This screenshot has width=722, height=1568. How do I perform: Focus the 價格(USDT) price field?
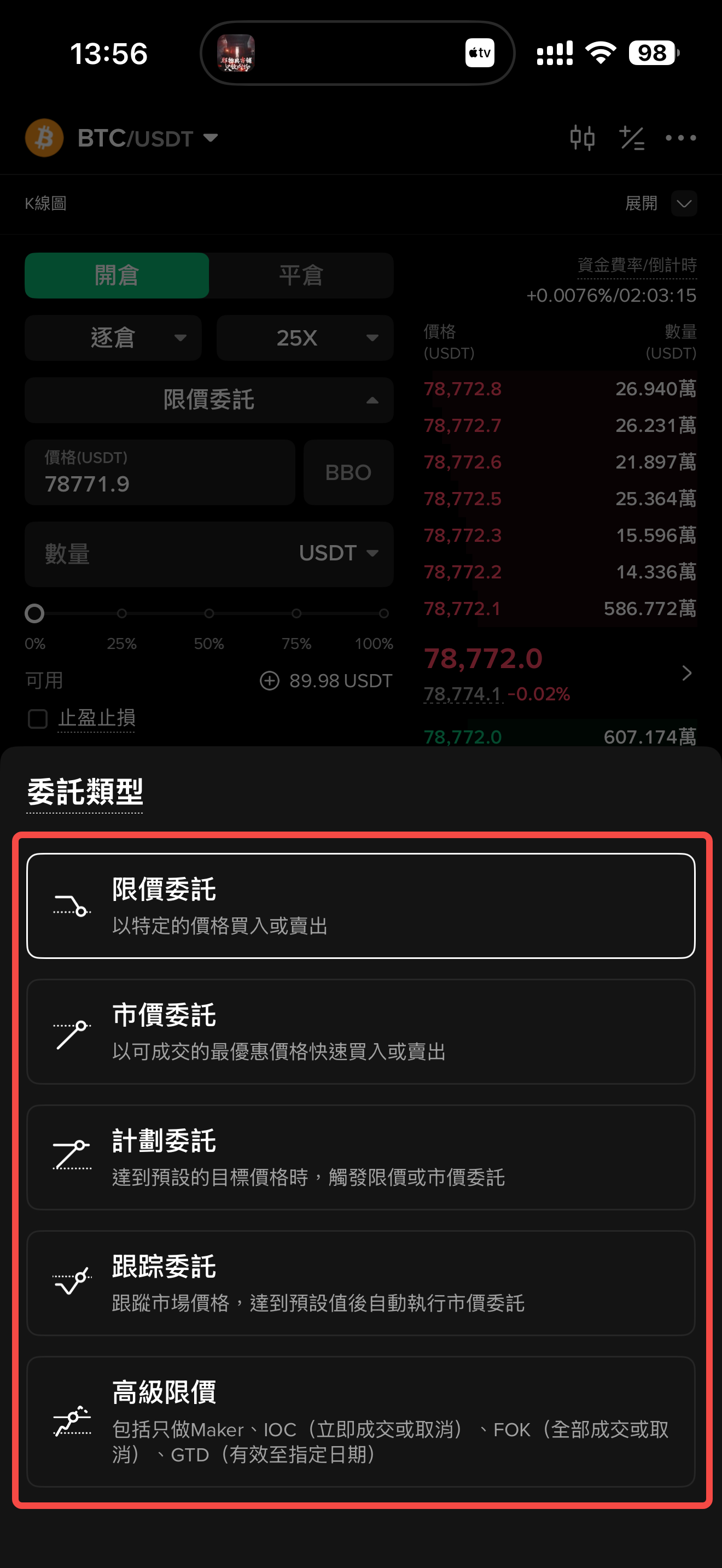coord(160,472)
